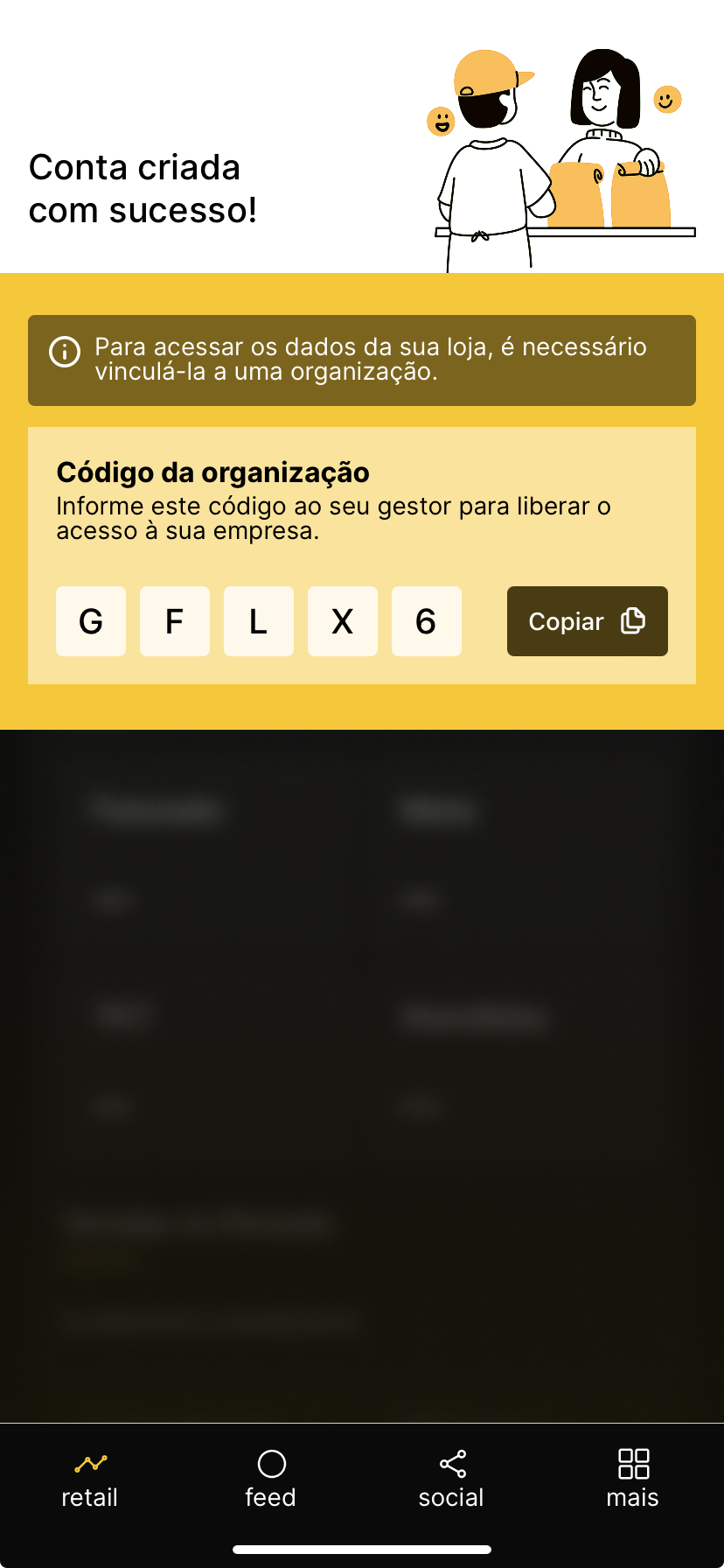Switch to the retail tab
Screen dimensions: 724x1568
coord(90,1480)
